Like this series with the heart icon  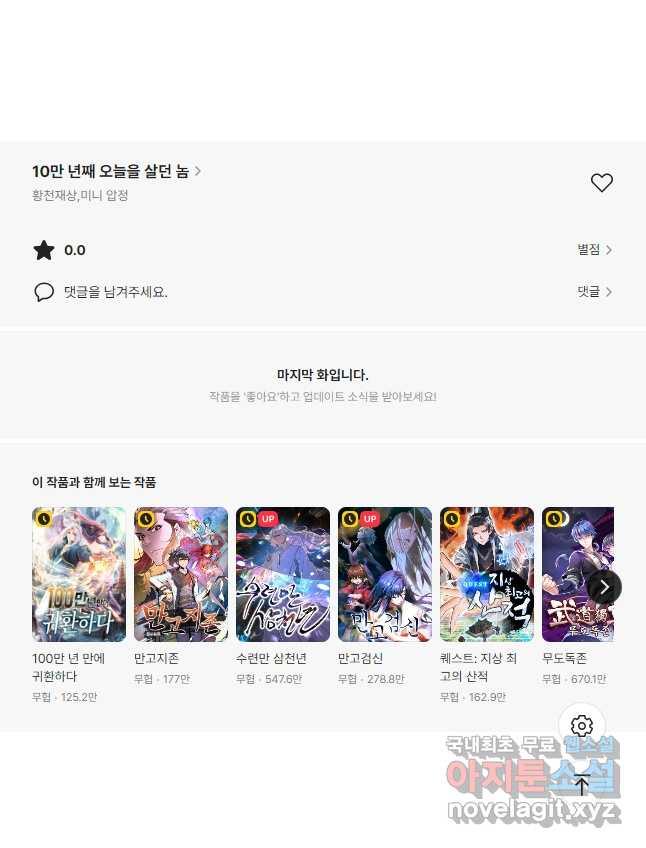(x=601, y=183)
